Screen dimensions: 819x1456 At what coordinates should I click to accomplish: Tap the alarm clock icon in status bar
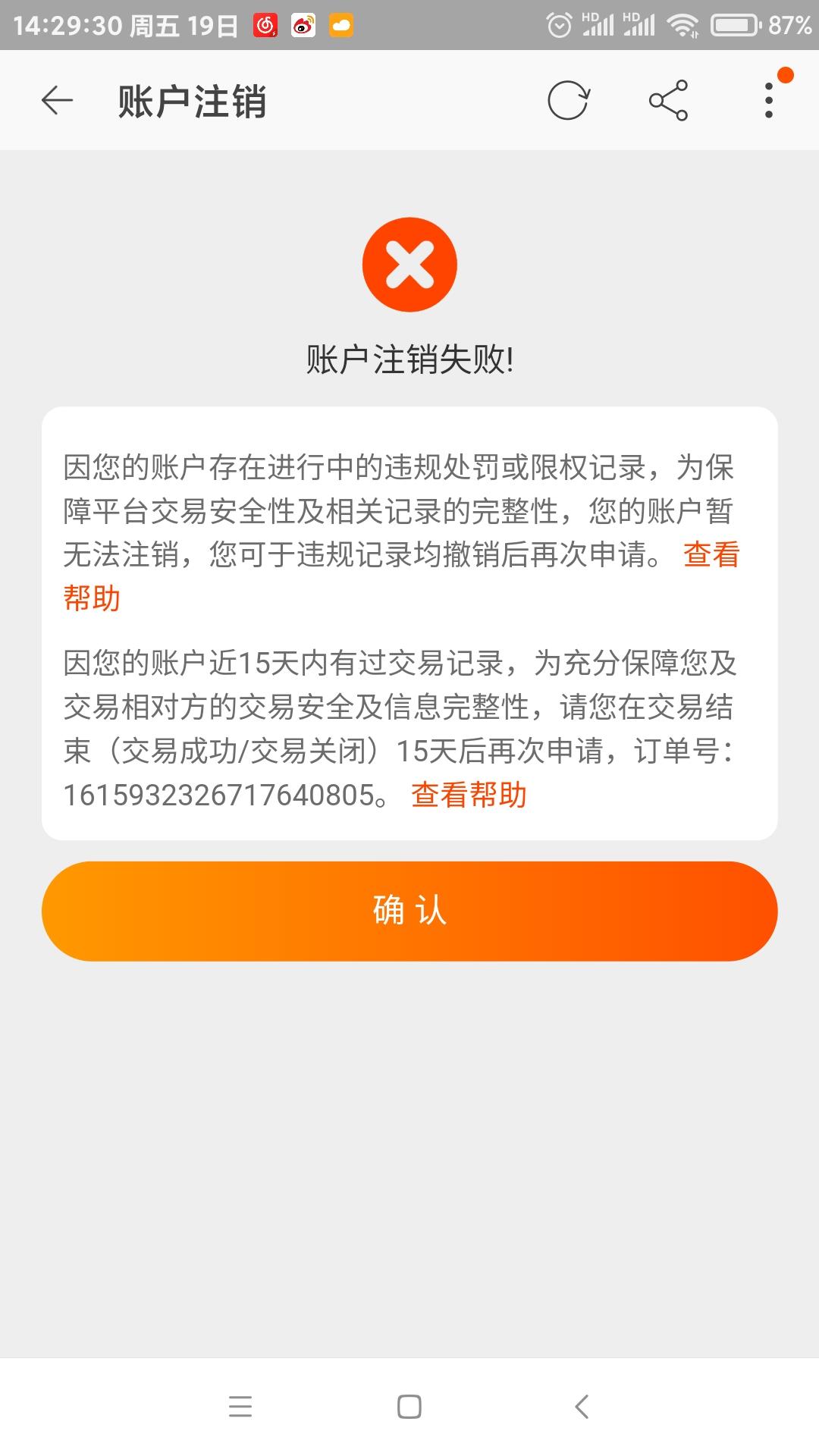pos(559,25)
